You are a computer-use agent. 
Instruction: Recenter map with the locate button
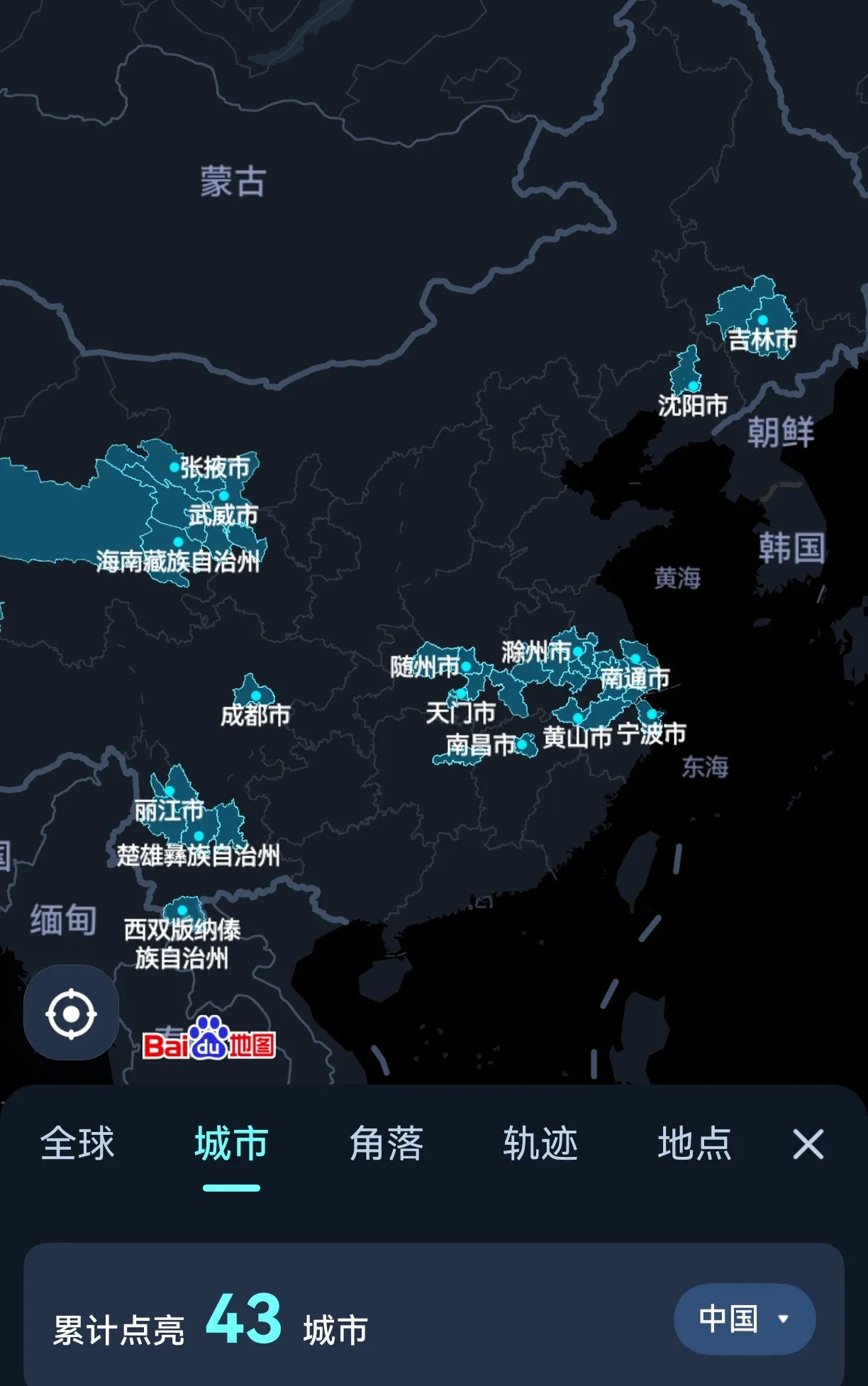click(x=71, y=1013)
